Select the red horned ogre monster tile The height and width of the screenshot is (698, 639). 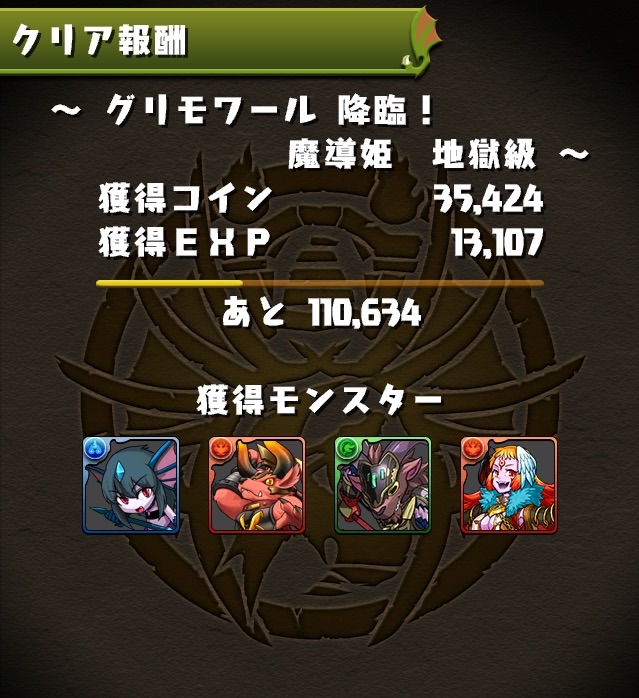tap(257, 485)
